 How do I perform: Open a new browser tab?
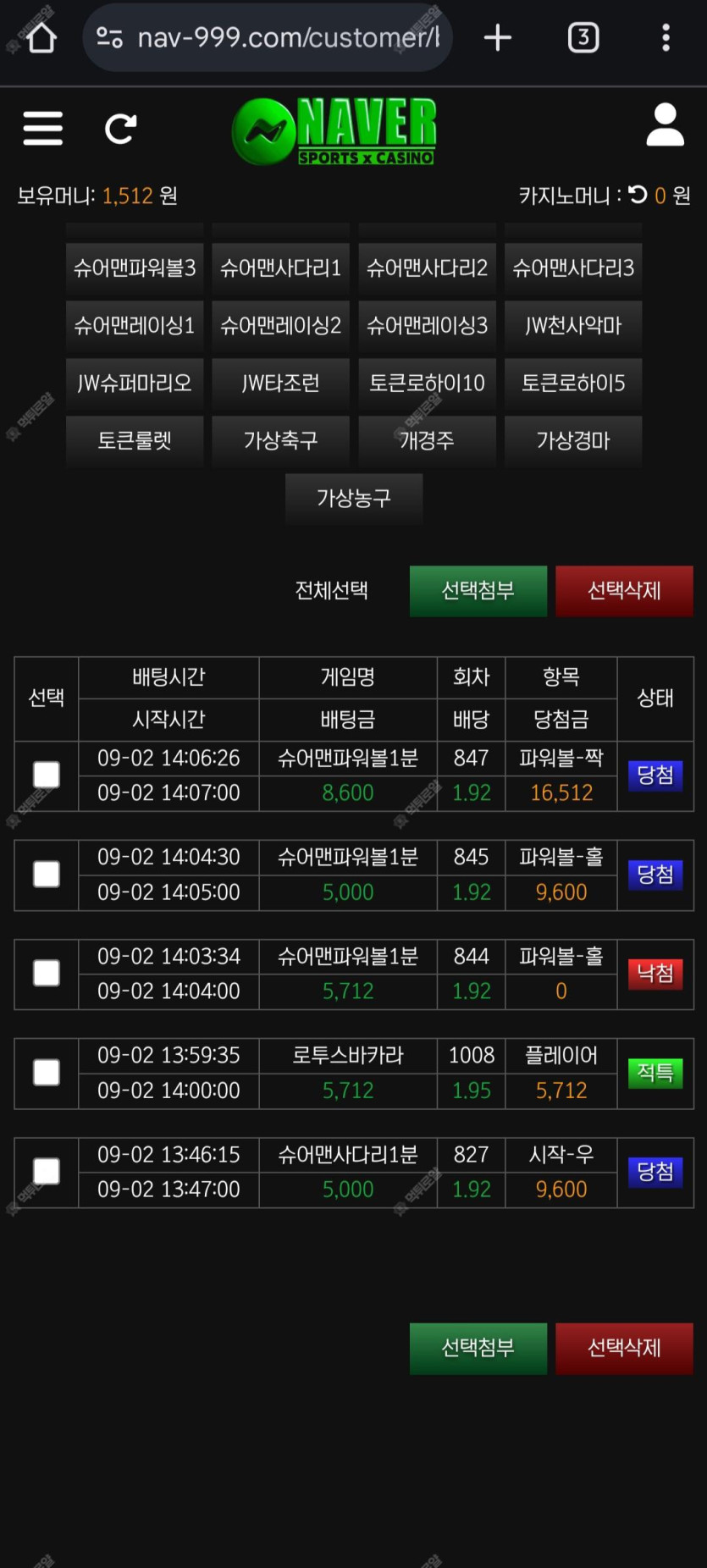coord(498,37)
